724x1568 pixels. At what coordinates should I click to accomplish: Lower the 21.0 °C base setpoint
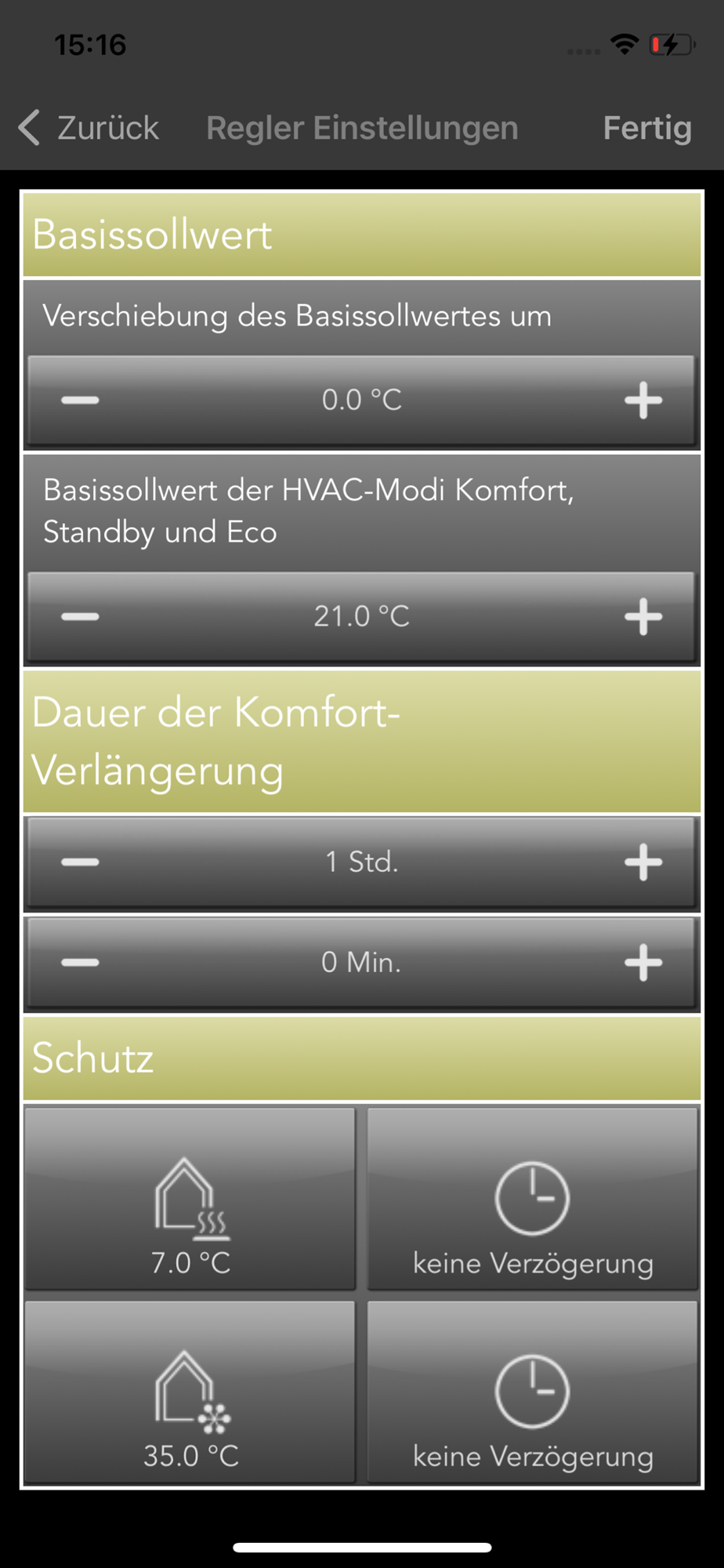click(81, 616)
